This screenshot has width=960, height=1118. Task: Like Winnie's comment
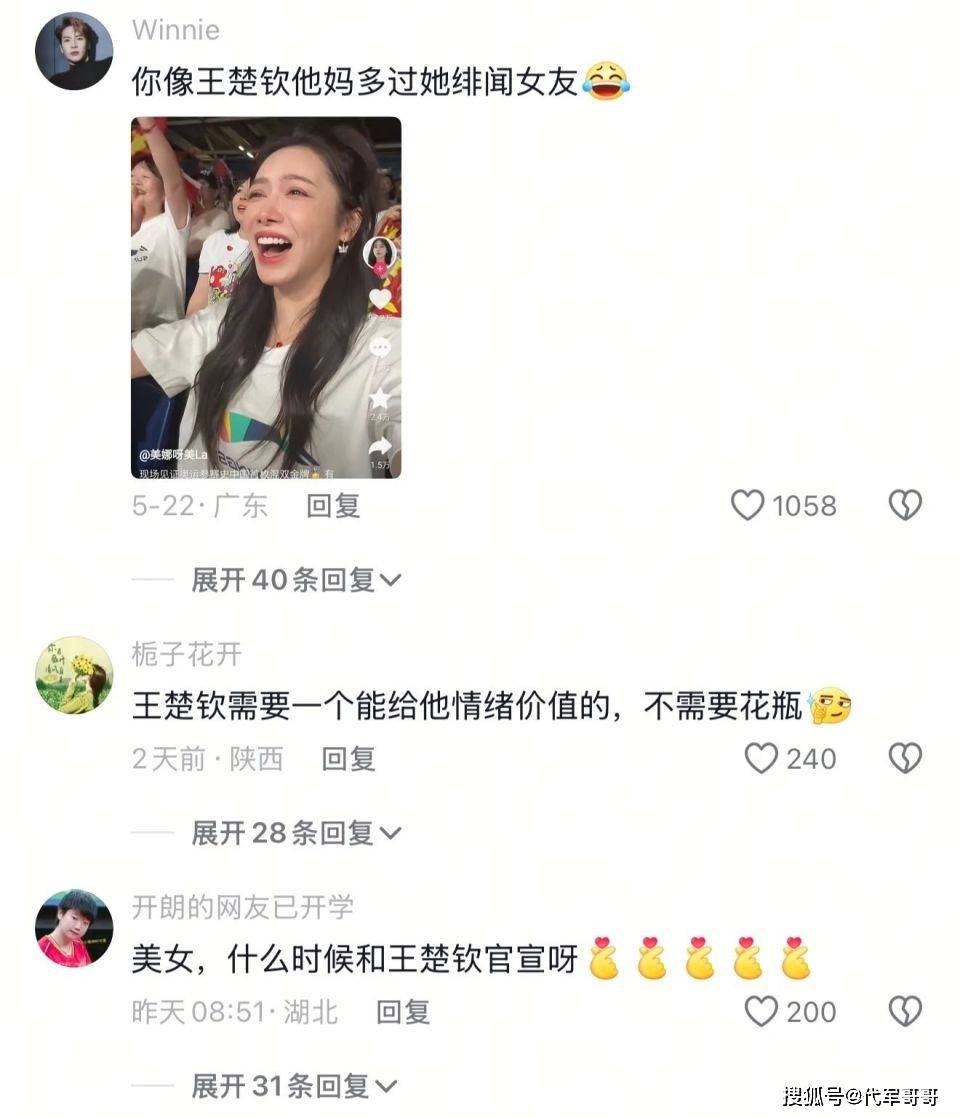pos(748,506)
